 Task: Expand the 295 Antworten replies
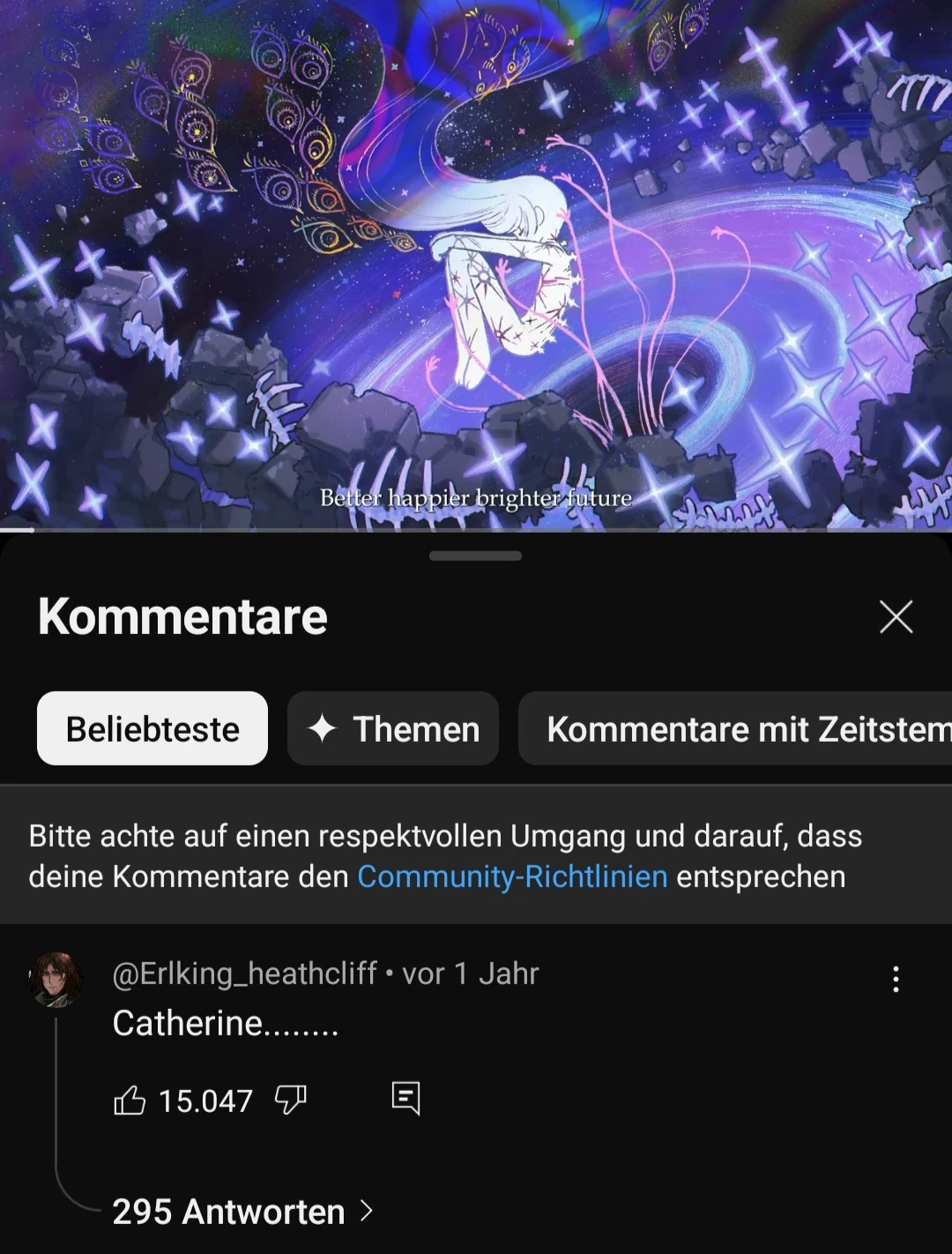(242, 1213)
